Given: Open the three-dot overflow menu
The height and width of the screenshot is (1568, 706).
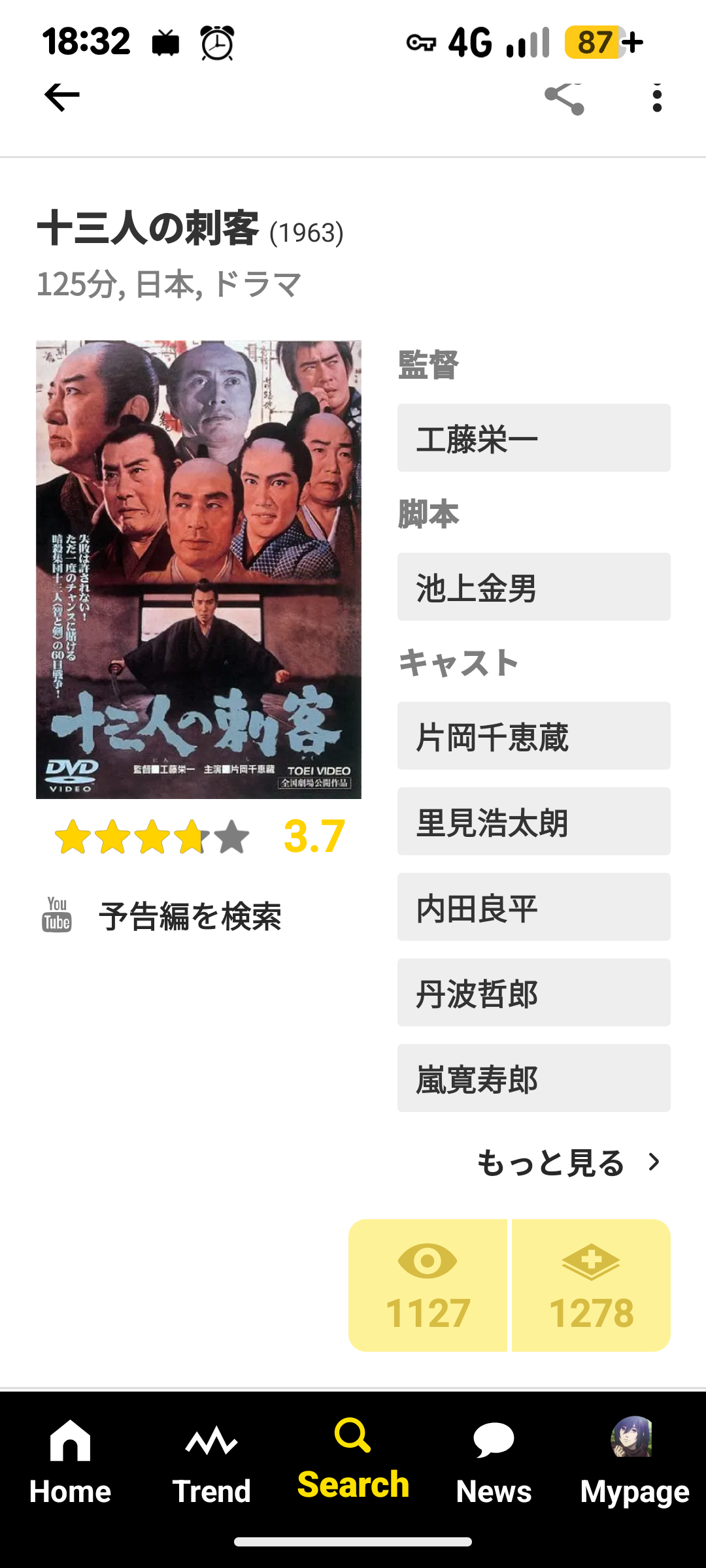Looking at the screenshot, I should coord(657,99).
